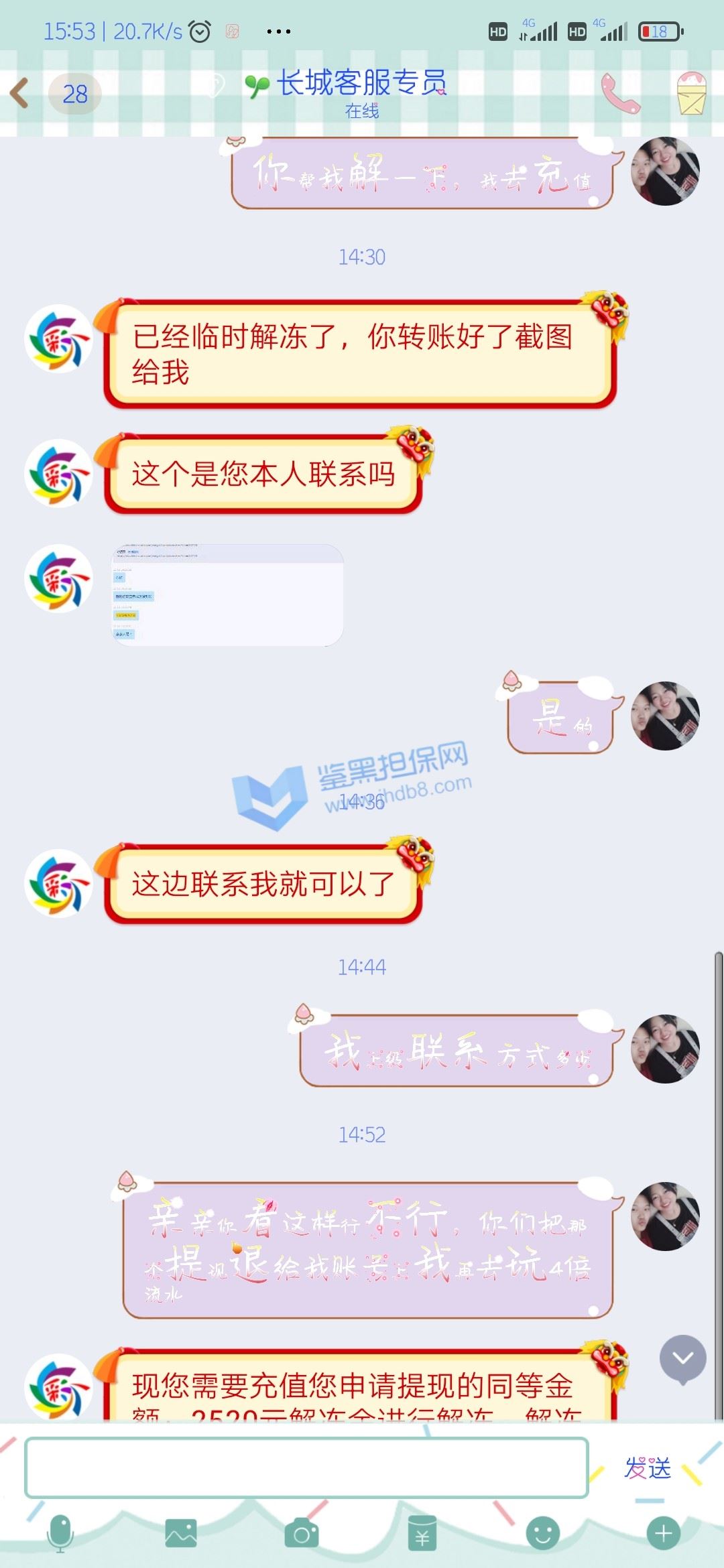The image size is (724, 1568).
Task: Open the red packet ¥ option
Action: pos(422,1533)
